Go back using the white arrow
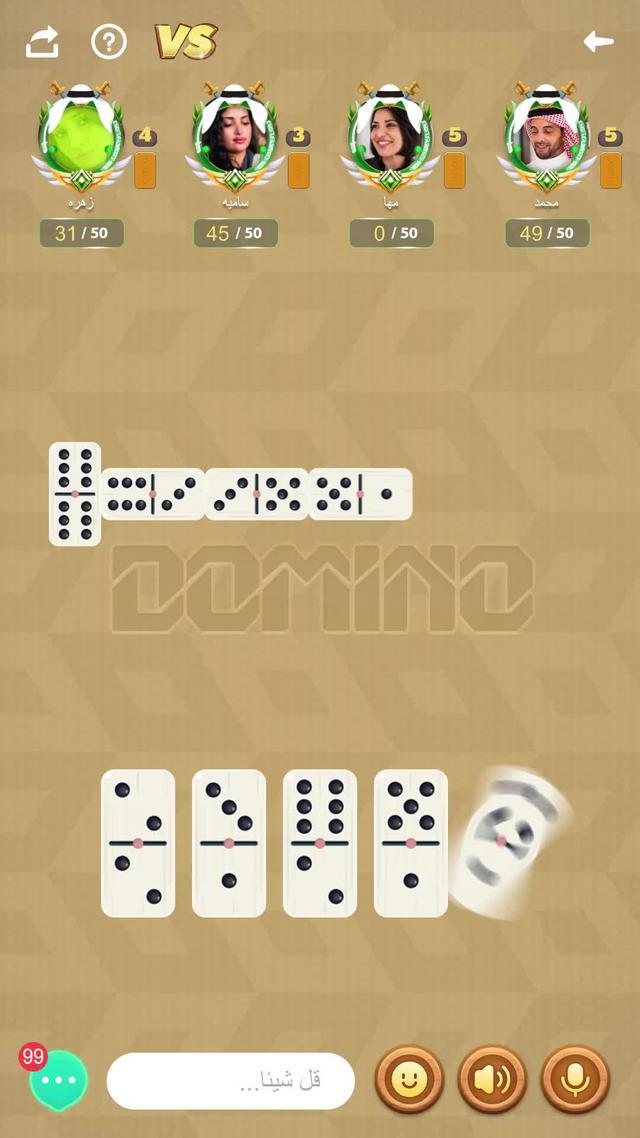The image size is (640, 1138). [598, 41]
